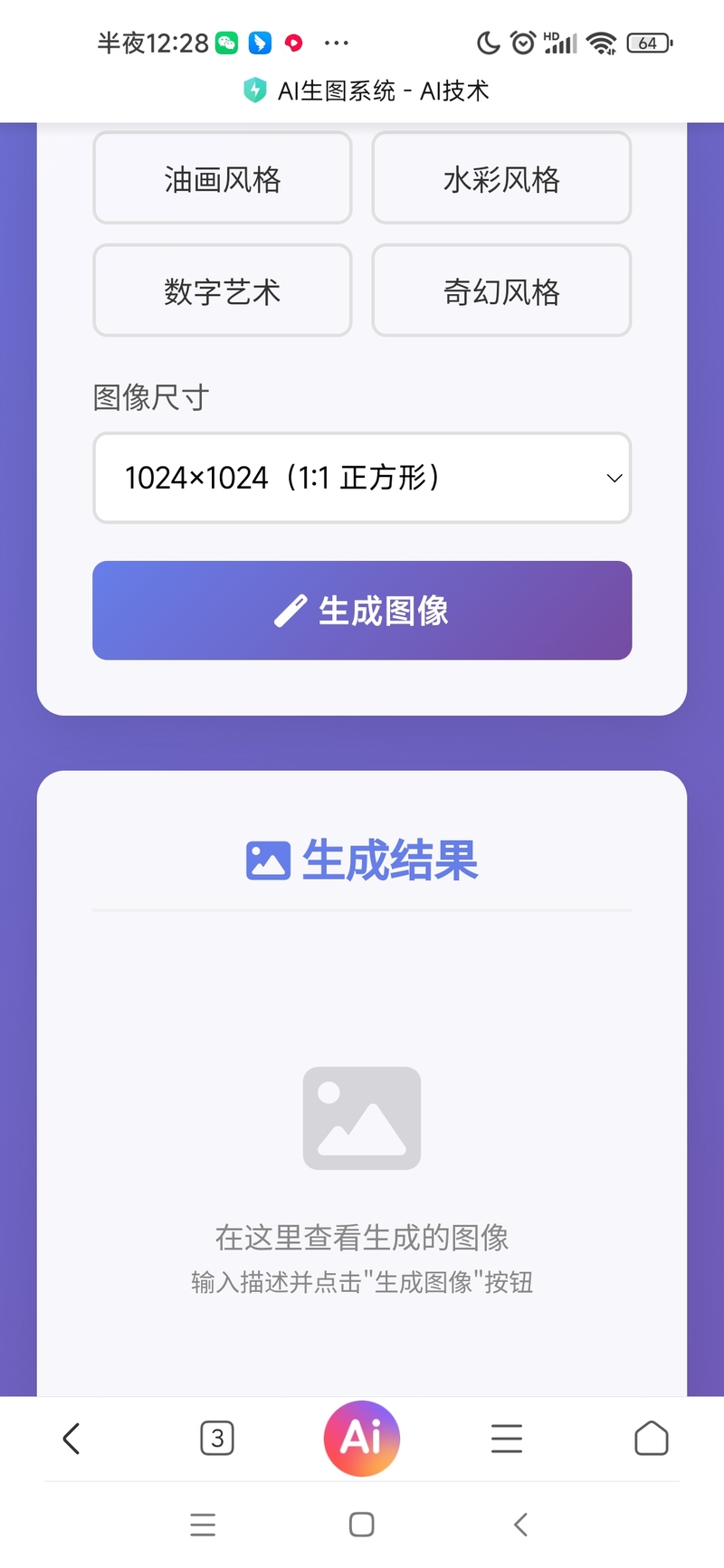
Task: Open system recent apps button
Action: coord(203,1525)
